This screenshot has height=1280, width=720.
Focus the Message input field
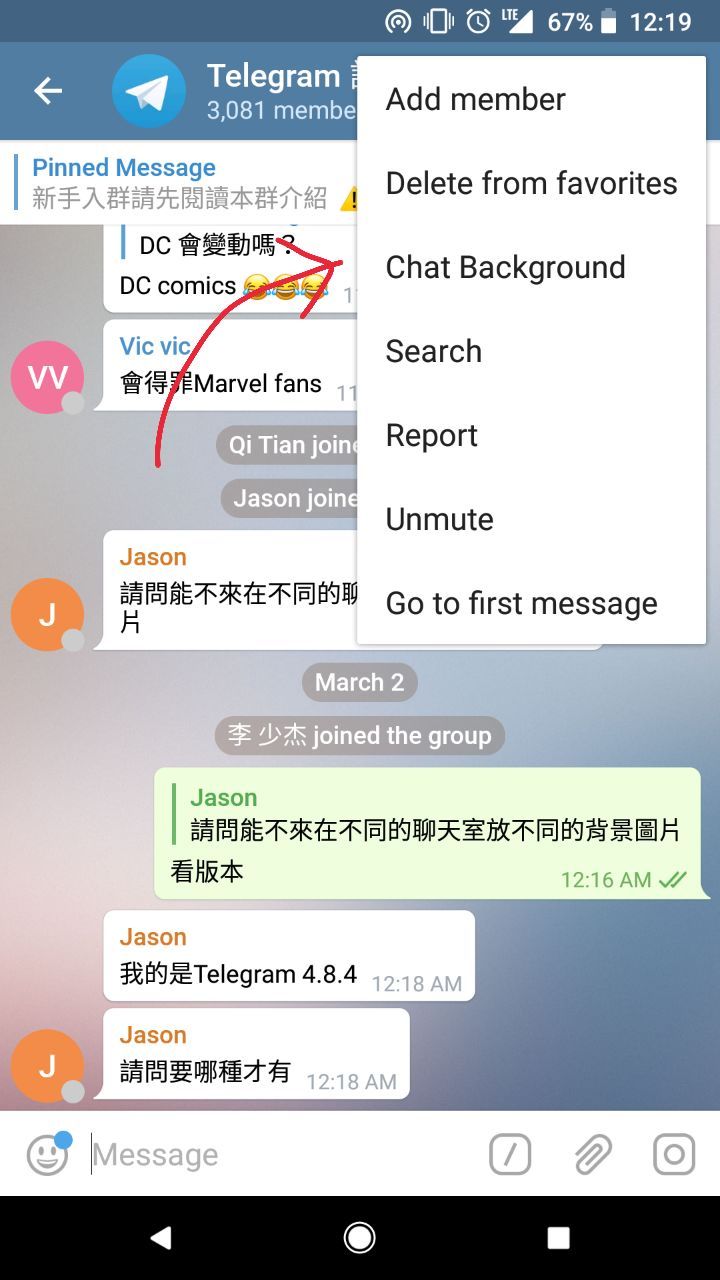[x=280, y=1155]
